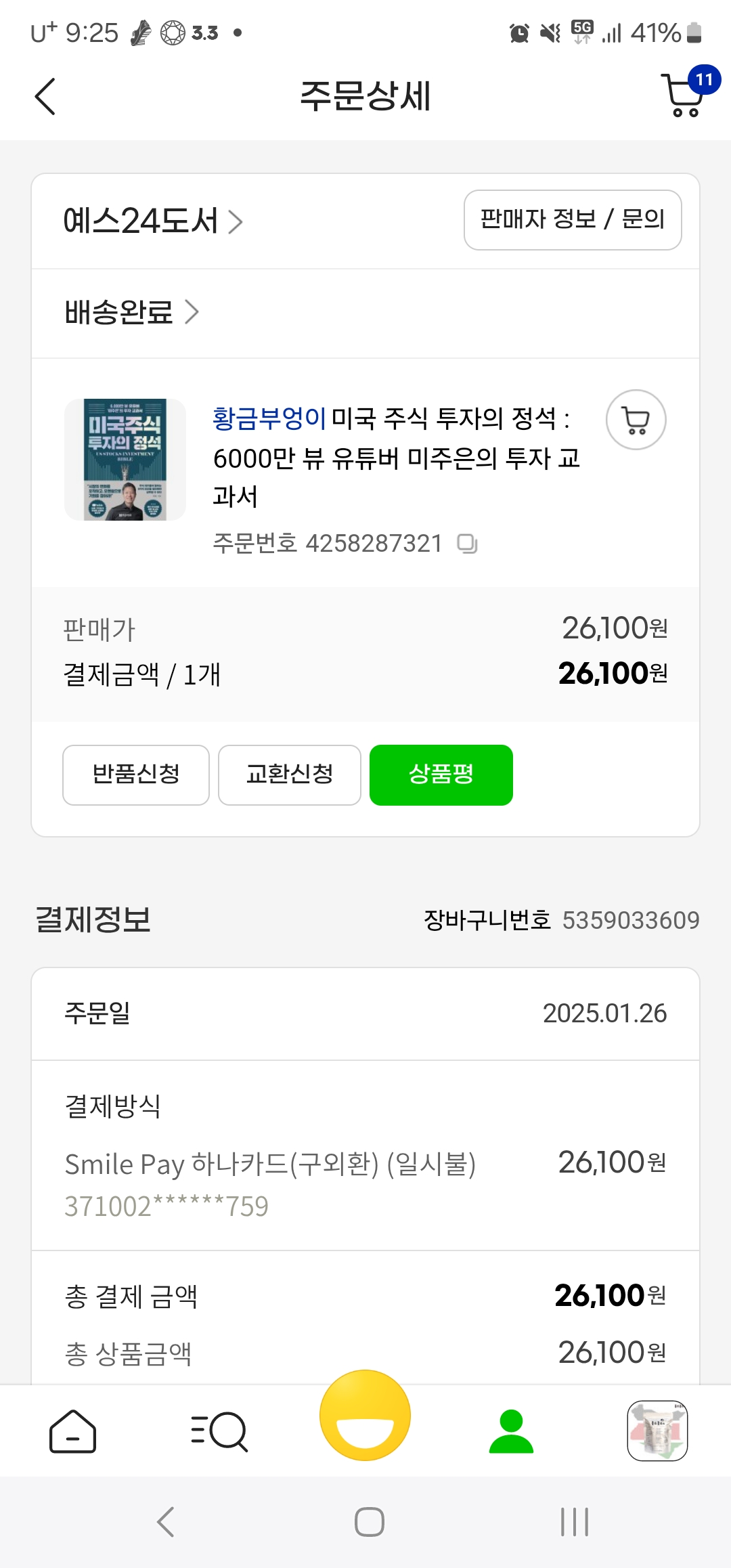Go to the home tab

(73, 1431)
